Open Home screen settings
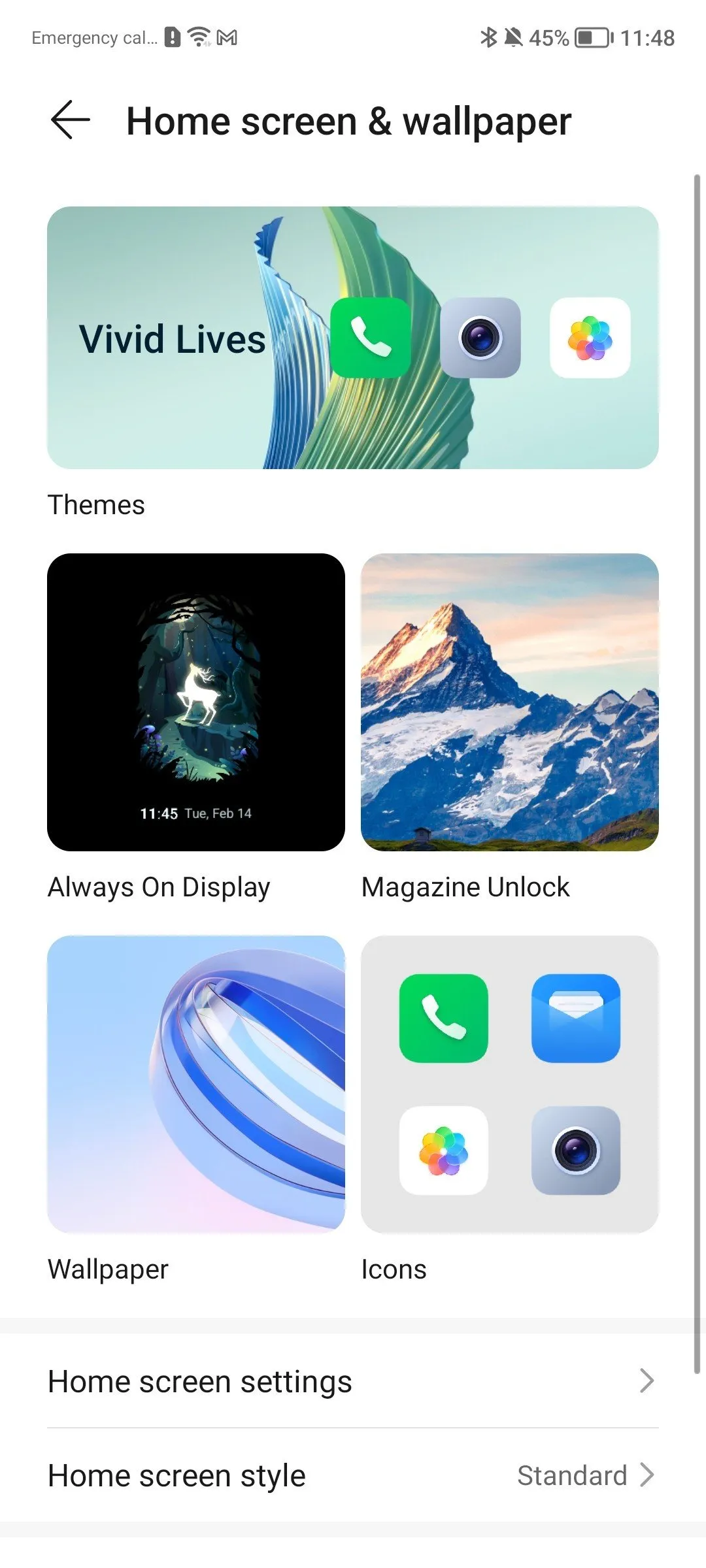Viewport: 706px width, 1568px height. pos(352,1381)
